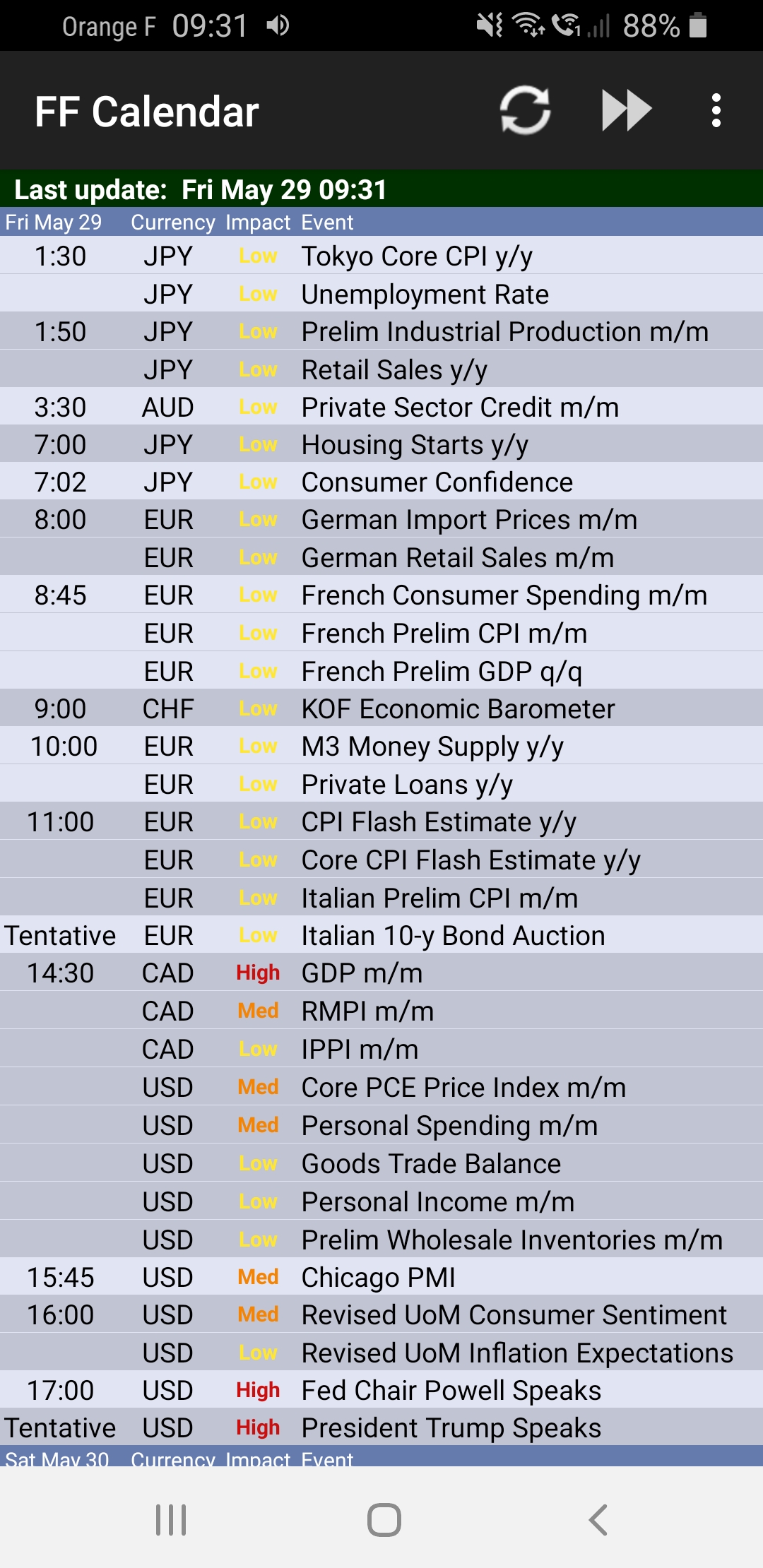
Task: View Chicago PMI event details
Action: point(378,1278)
